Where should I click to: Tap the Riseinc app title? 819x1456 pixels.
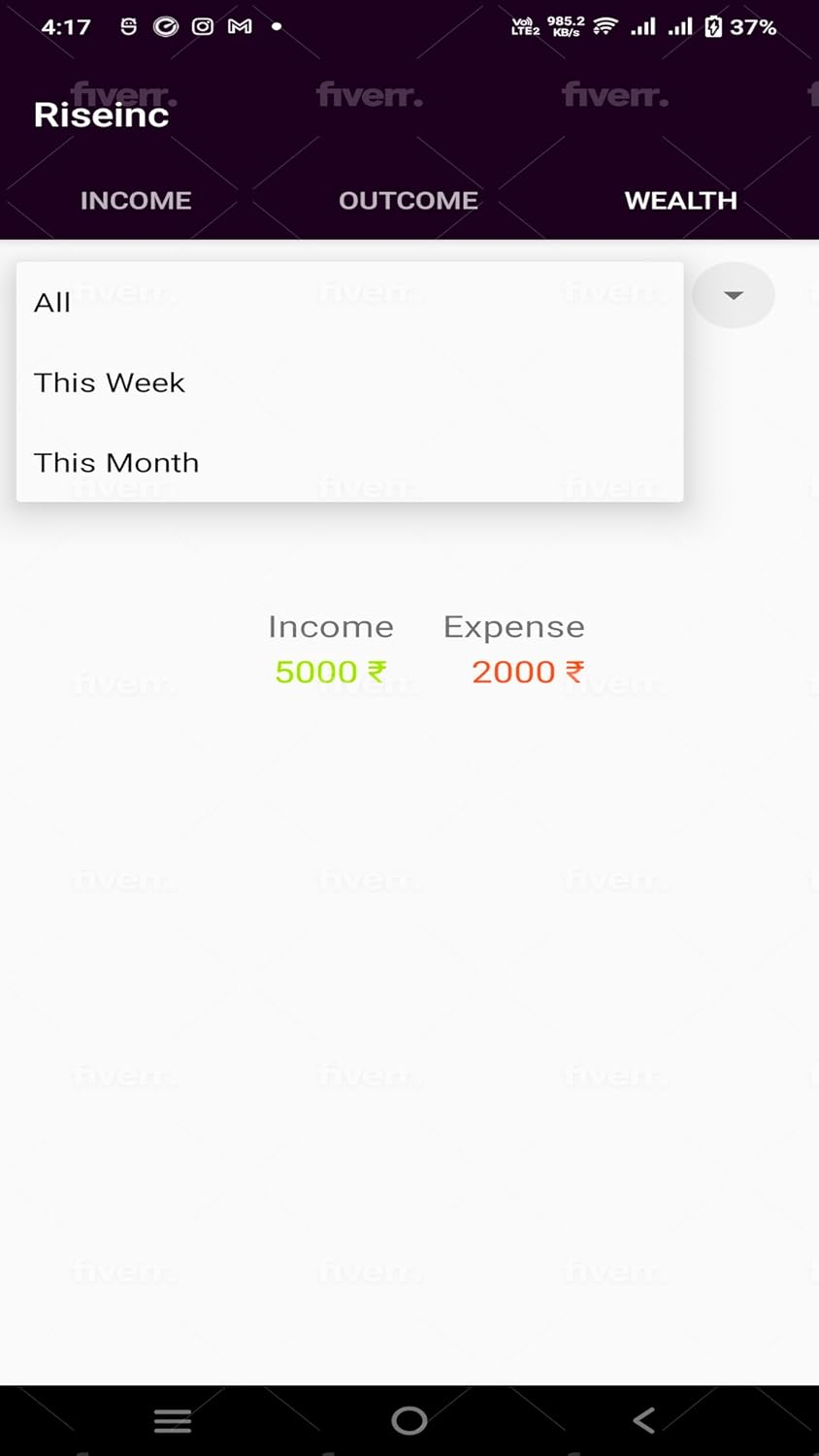pos(101,114)
